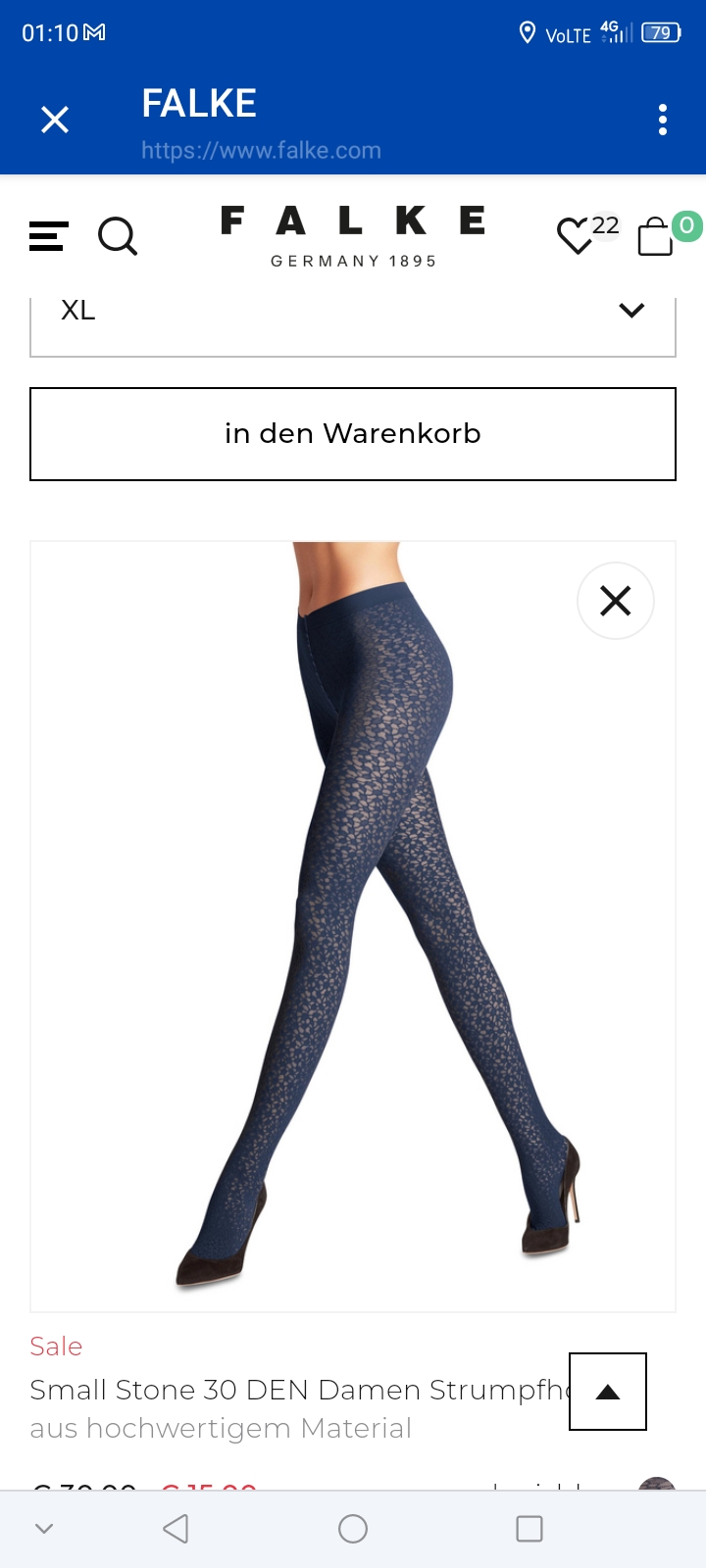Close the FALKE browser tab
Screen dimensions: 706x1568
click(x=55, y=120)
